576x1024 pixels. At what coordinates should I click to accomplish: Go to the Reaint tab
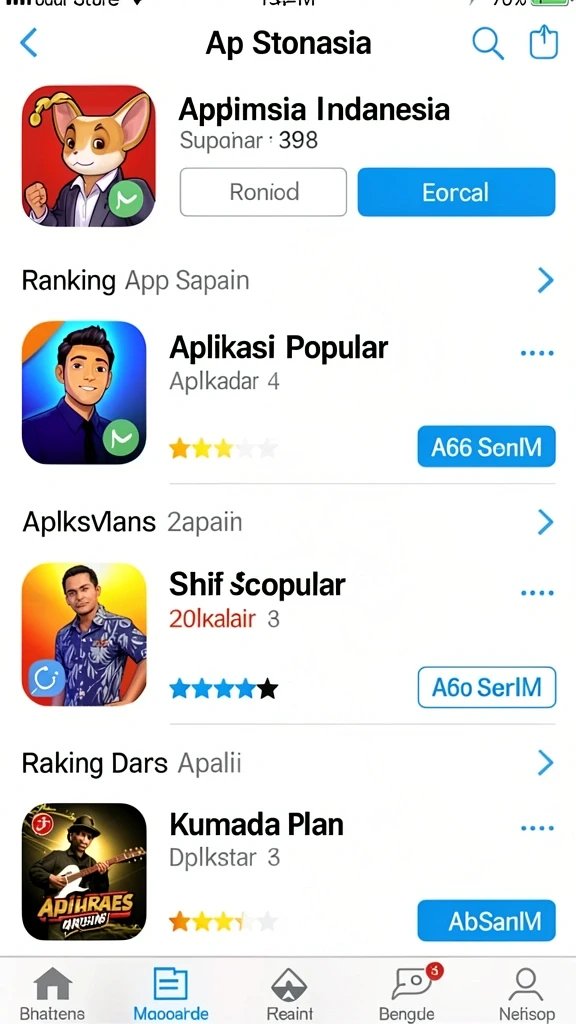click(x=289, y=993)
